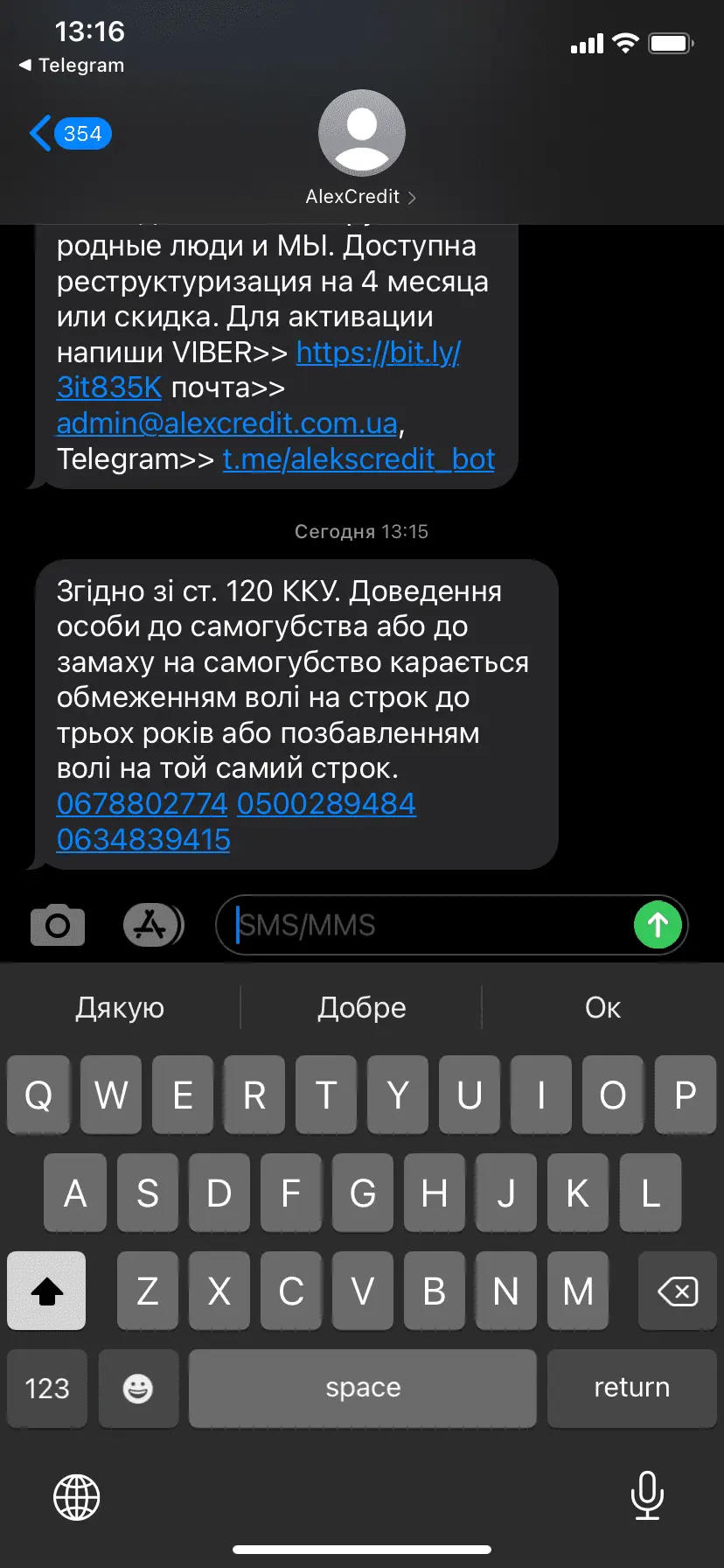The width and height of the screenshot is (724, 1568).
Task: Go back to the messages list
Action: tap(70, 134)
